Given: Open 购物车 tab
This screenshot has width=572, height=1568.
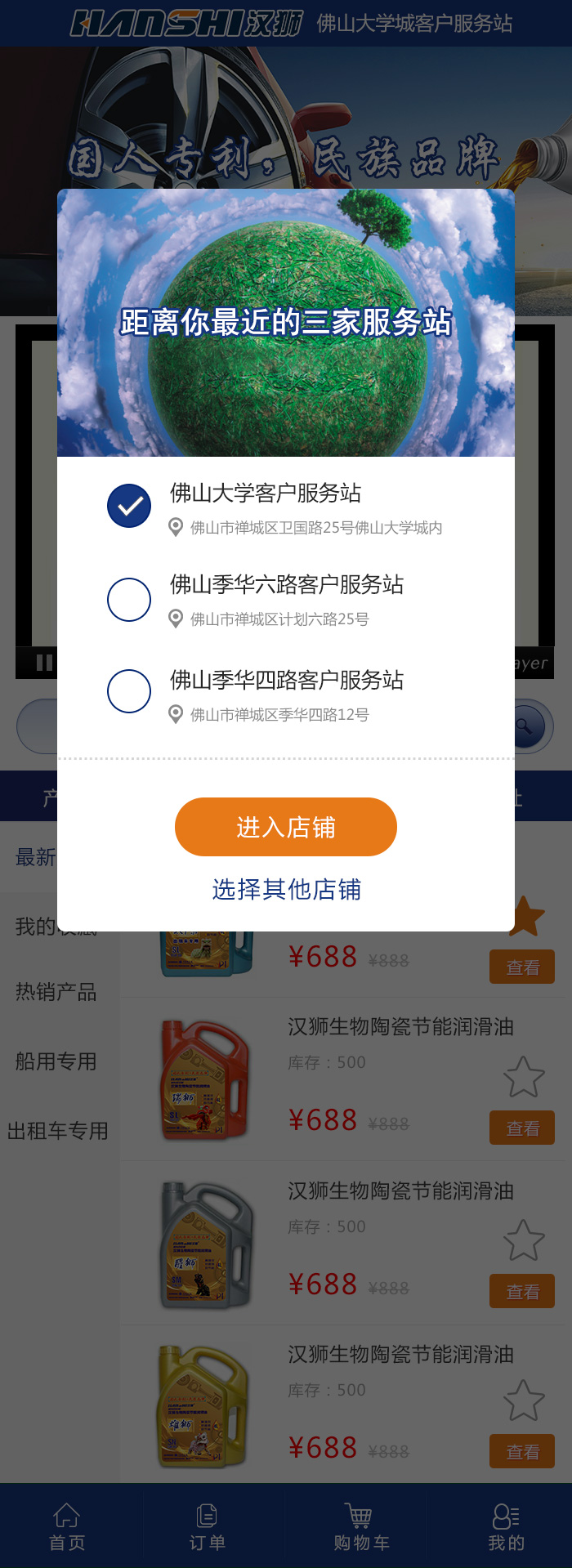Looking at the screenshot, I should [360, 1526].
